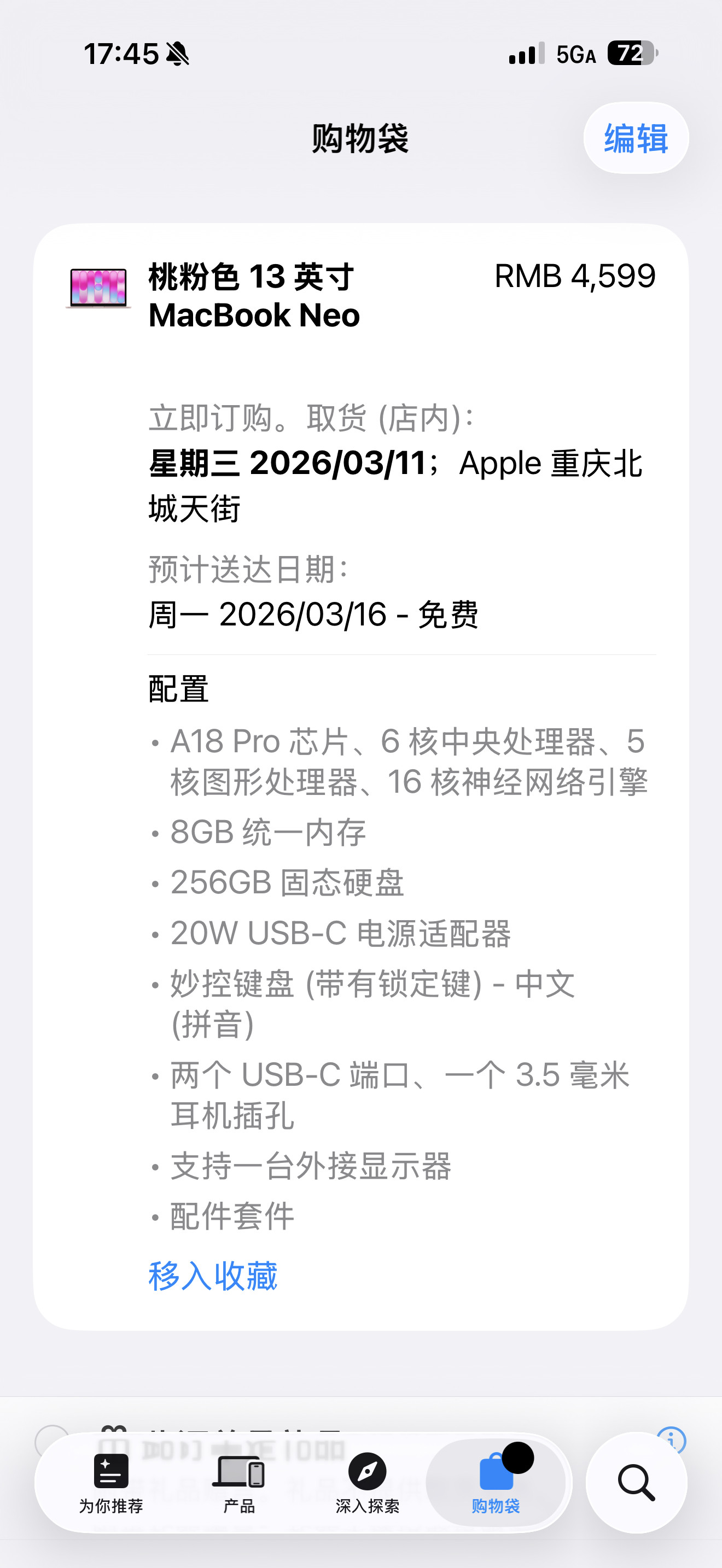This screenshot has width=722, height=1568.
Task: Tap the muted notifications bell icon in status bar
Action: [x=177, y=54]
